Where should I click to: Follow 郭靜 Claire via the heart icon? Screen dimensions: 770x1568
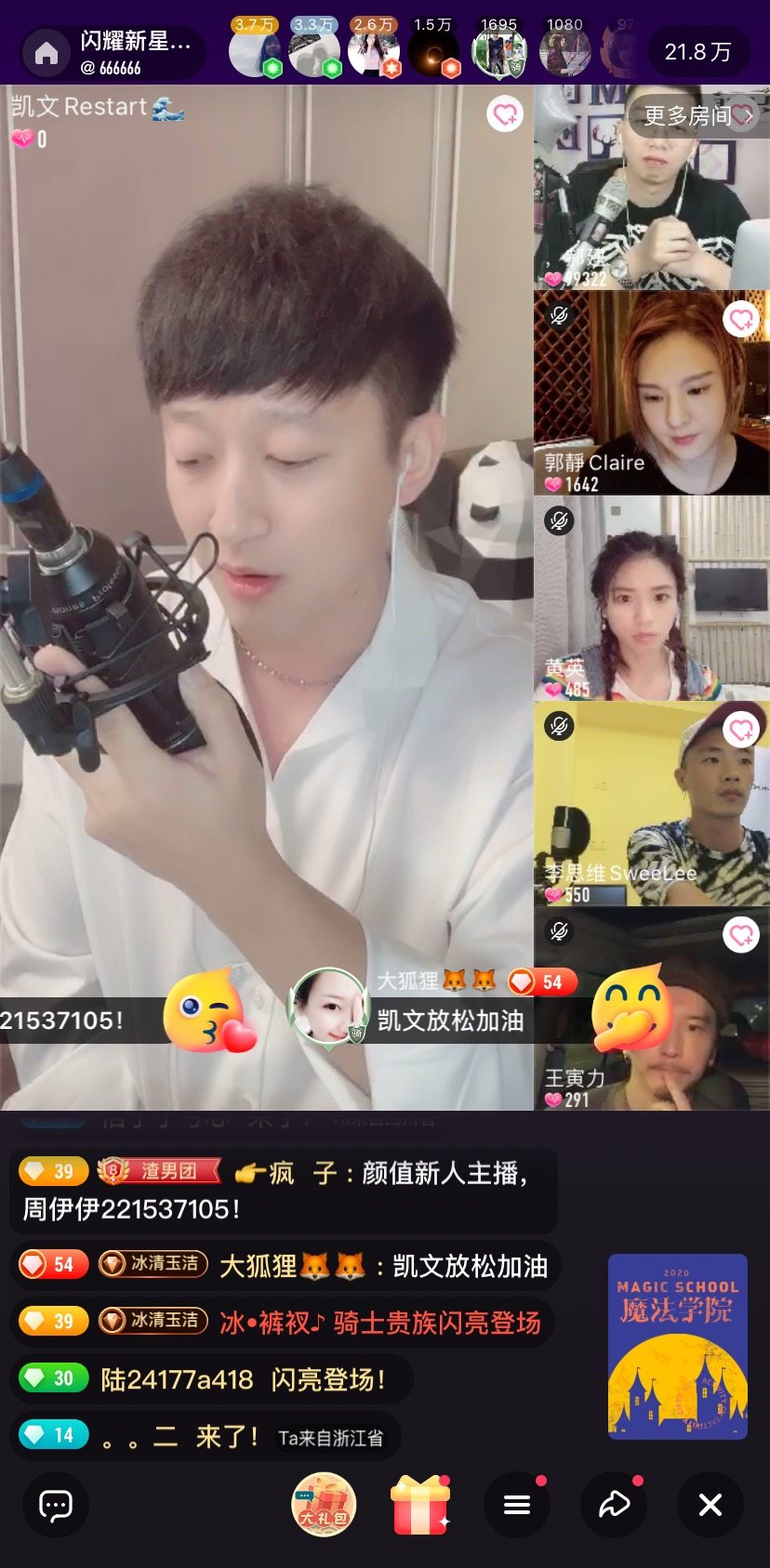click(741, 320)
